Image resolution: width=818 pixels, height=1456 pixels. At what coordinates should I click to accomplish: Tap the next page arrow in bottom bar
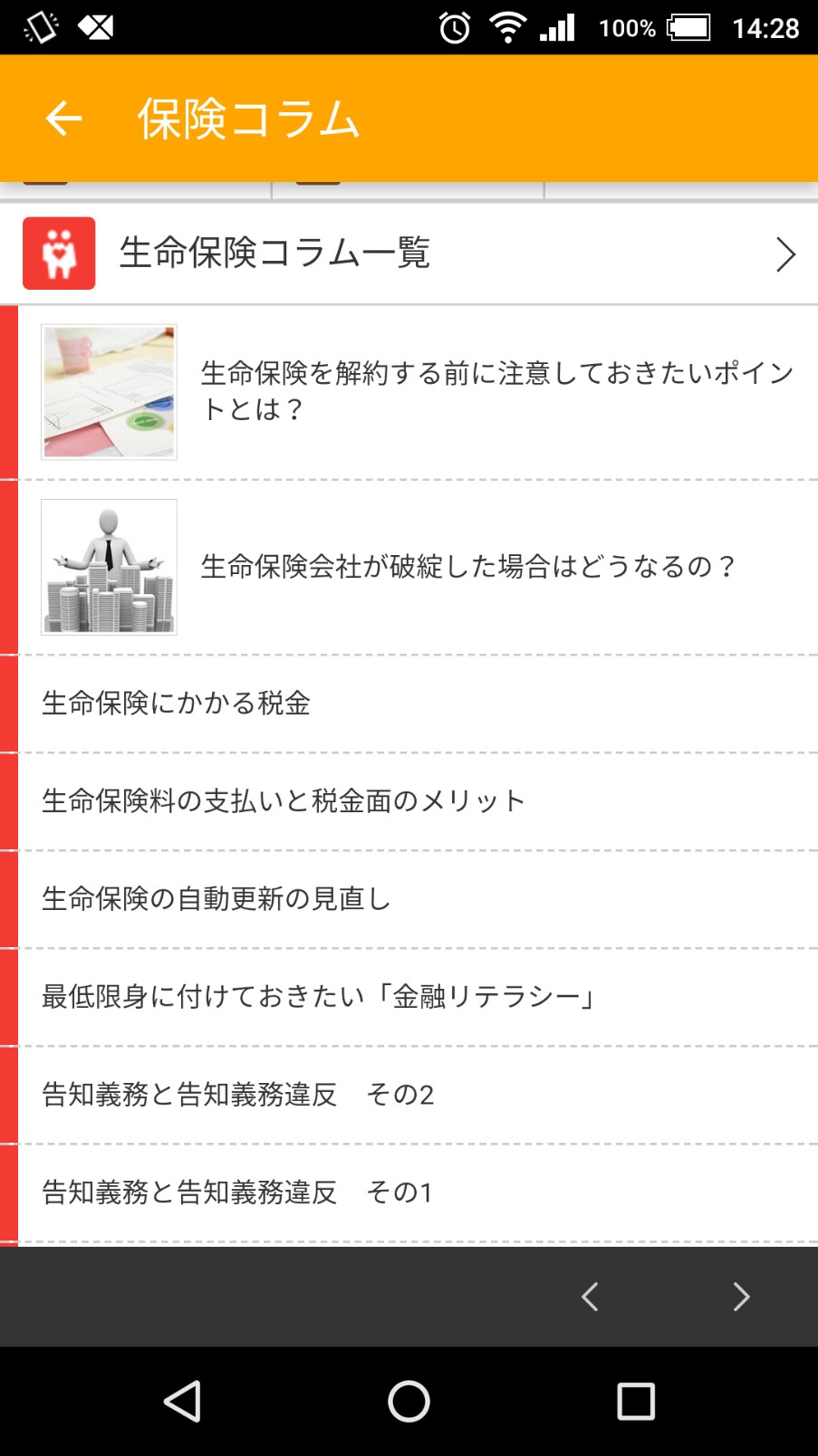pyautogui.click(x=741, y=1297)
